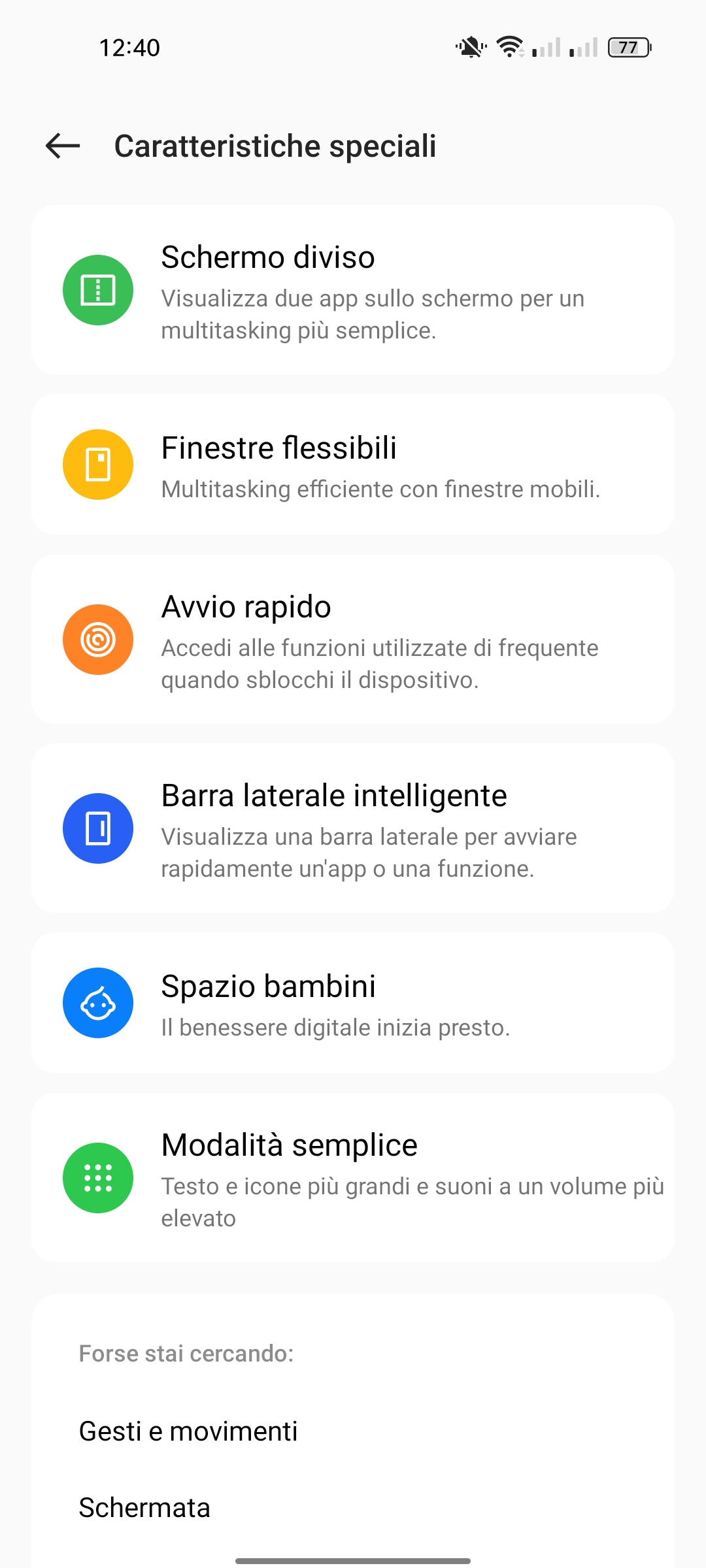The image size is (706, 1568).
Task: Go back from Caratteristiche speciali
Action: coord(63,146)
